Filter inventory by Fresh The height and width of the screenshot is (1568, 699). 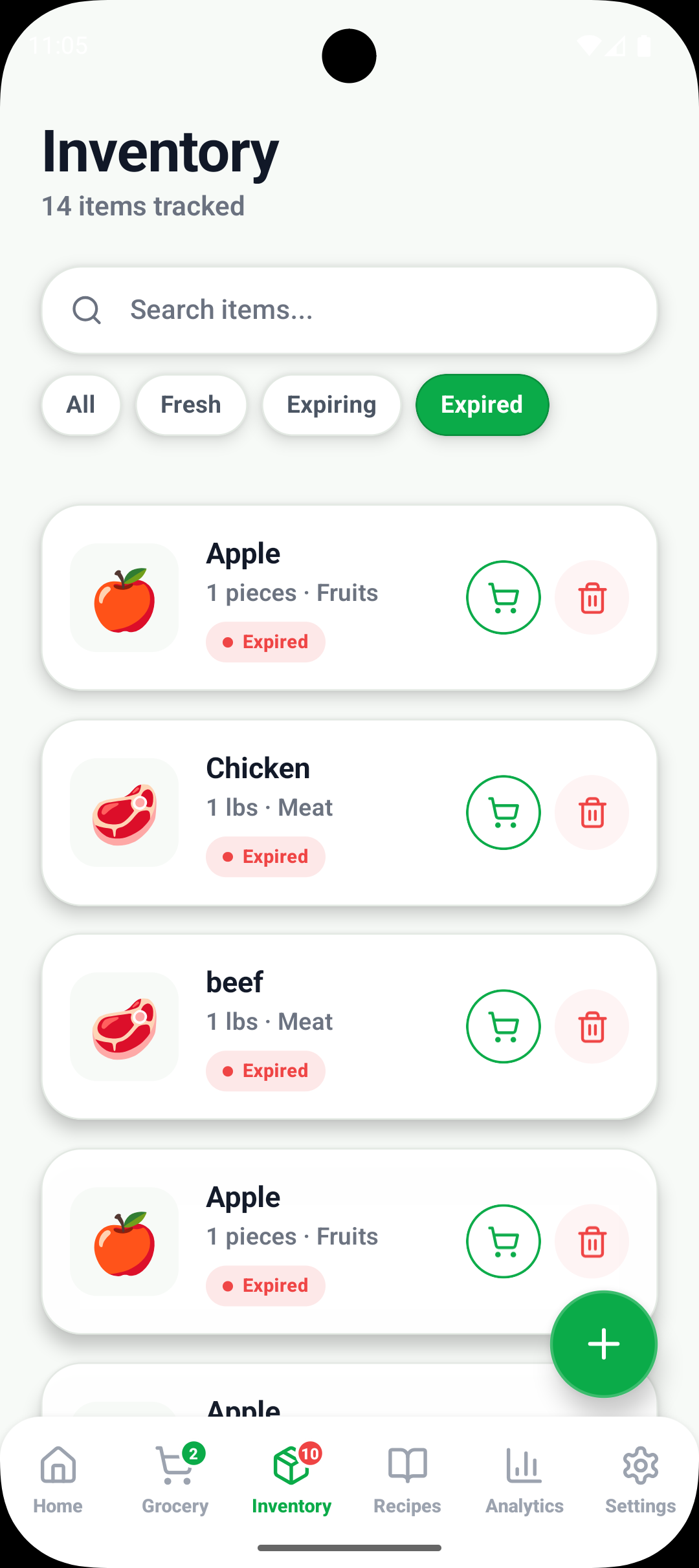(191, 405)
